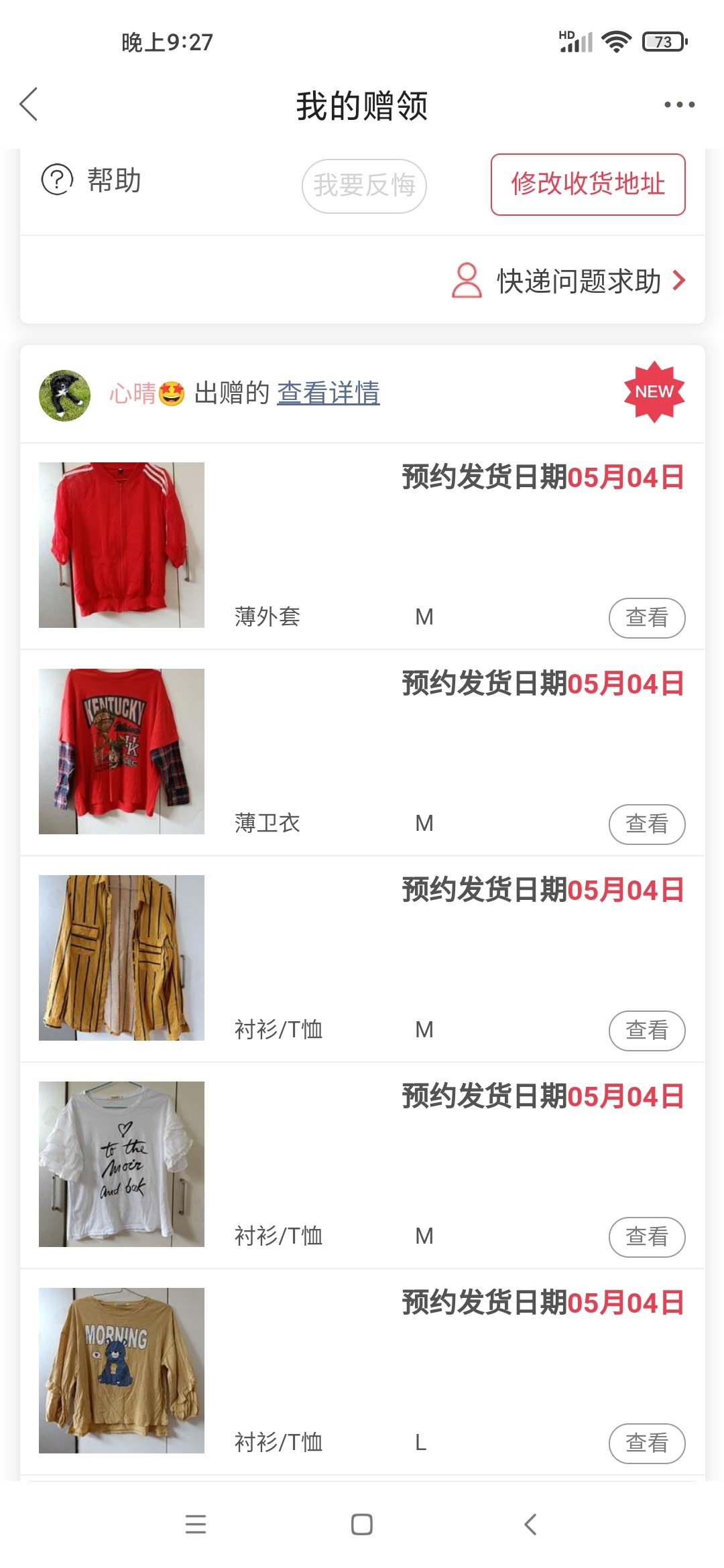Viewport: 724px width, 1568px height.
Task: Tap 查看 for the 薄卫衣 item
Action: [x=646, y=824]
